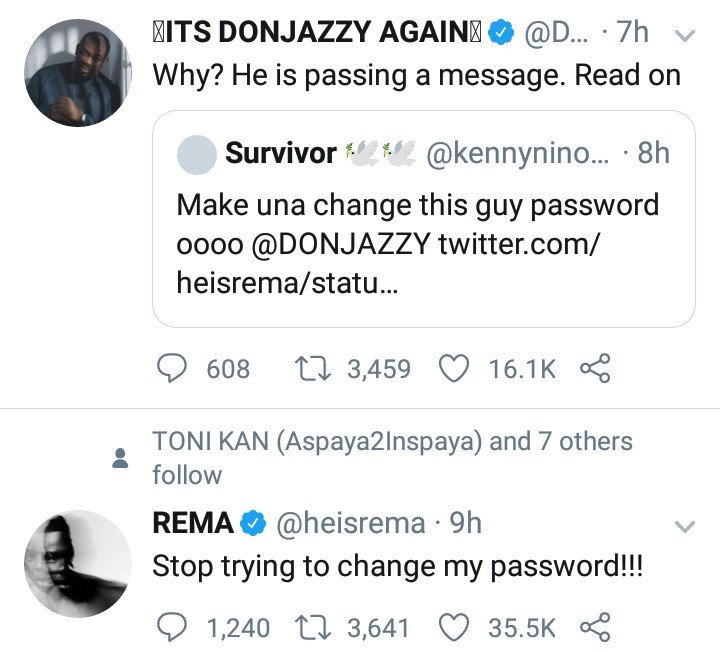Like Don Jazzy's tweet

point(455,369)
